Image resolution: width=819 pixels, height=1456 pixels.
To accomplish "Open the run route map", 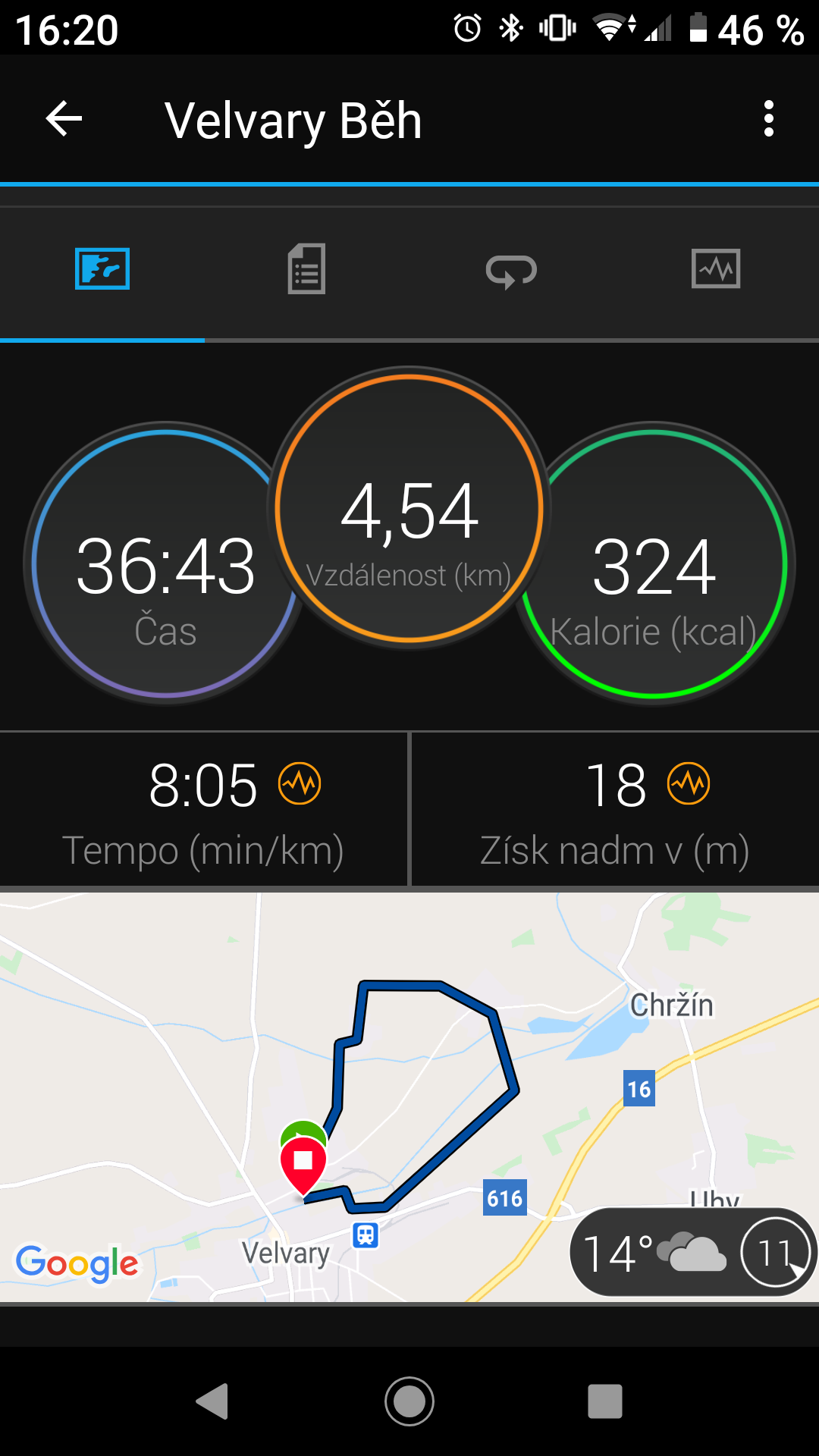I will (409, 1097).
